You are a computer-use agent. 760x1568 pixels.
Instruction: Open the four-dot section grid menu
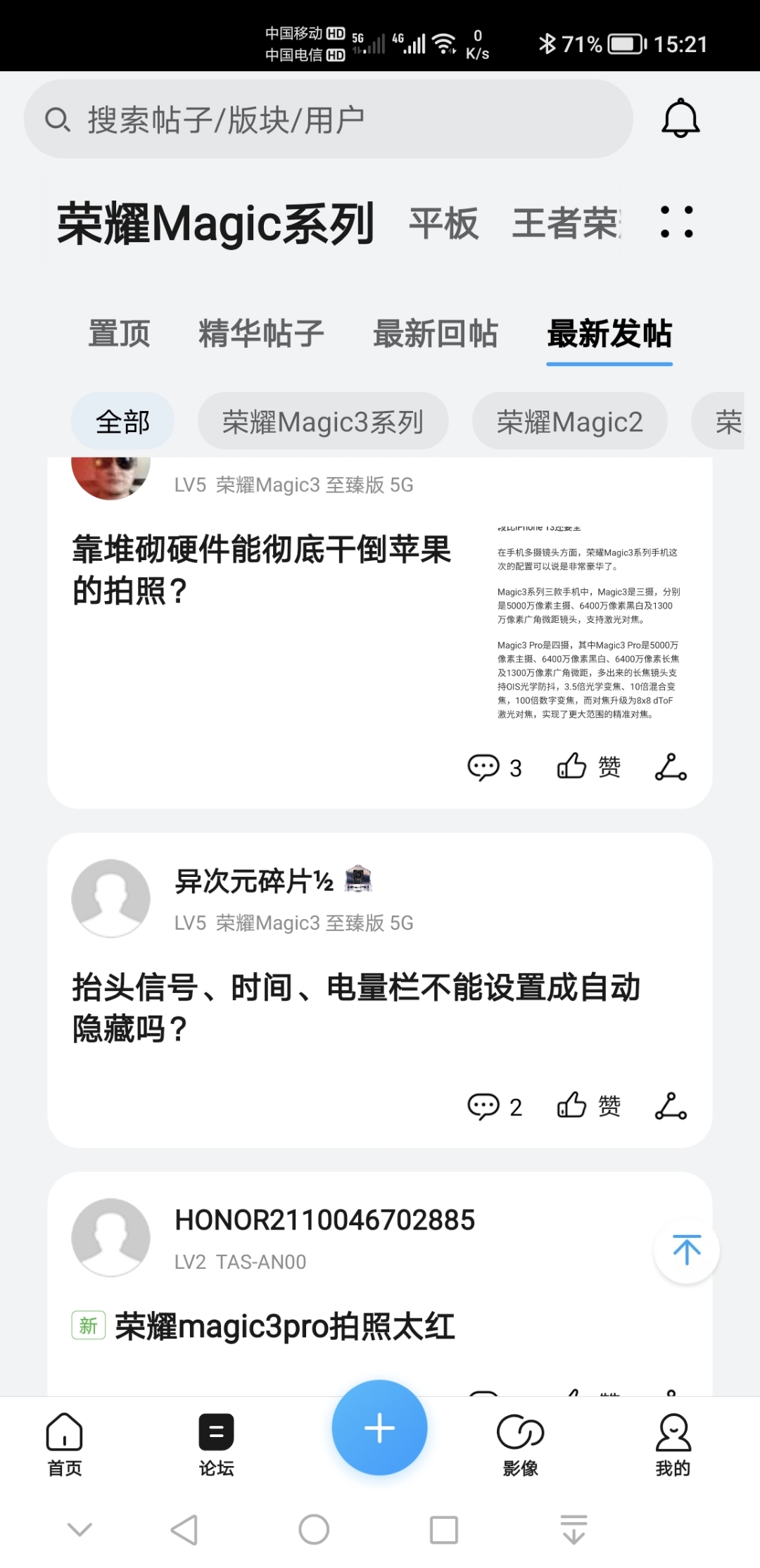676,222
